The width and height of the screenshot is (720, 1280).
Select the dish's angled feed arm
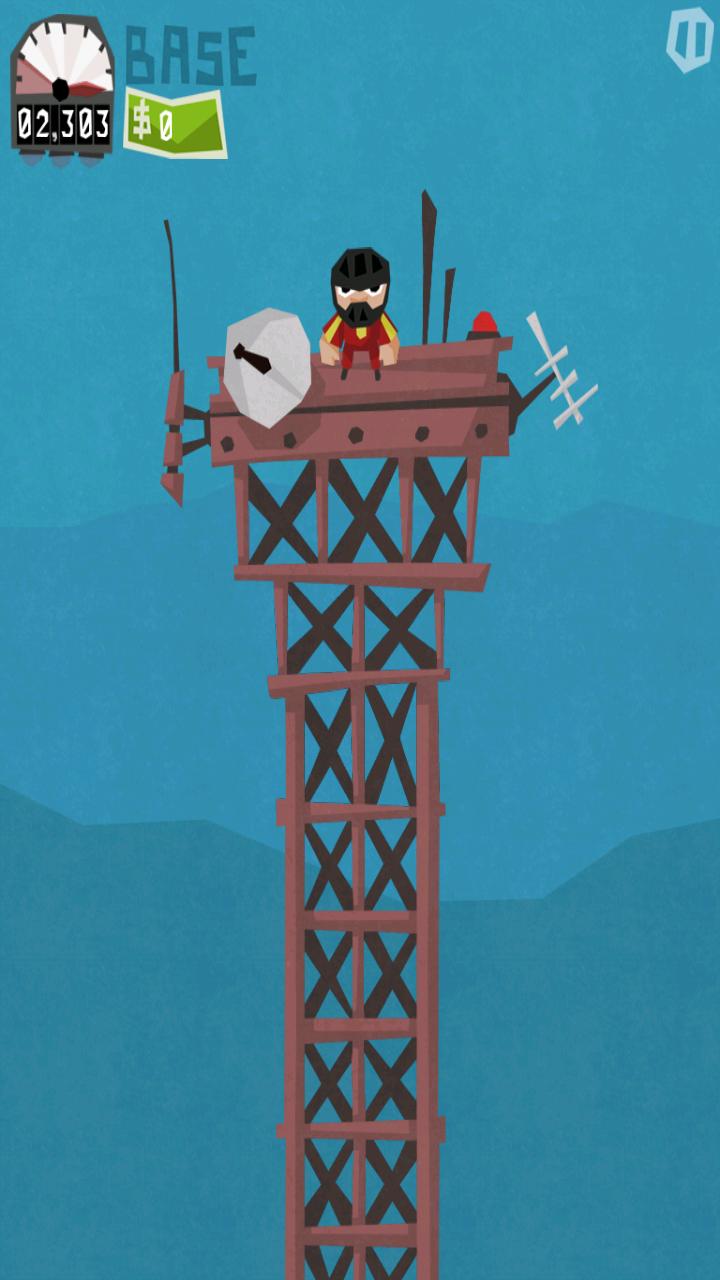point(255,358)
